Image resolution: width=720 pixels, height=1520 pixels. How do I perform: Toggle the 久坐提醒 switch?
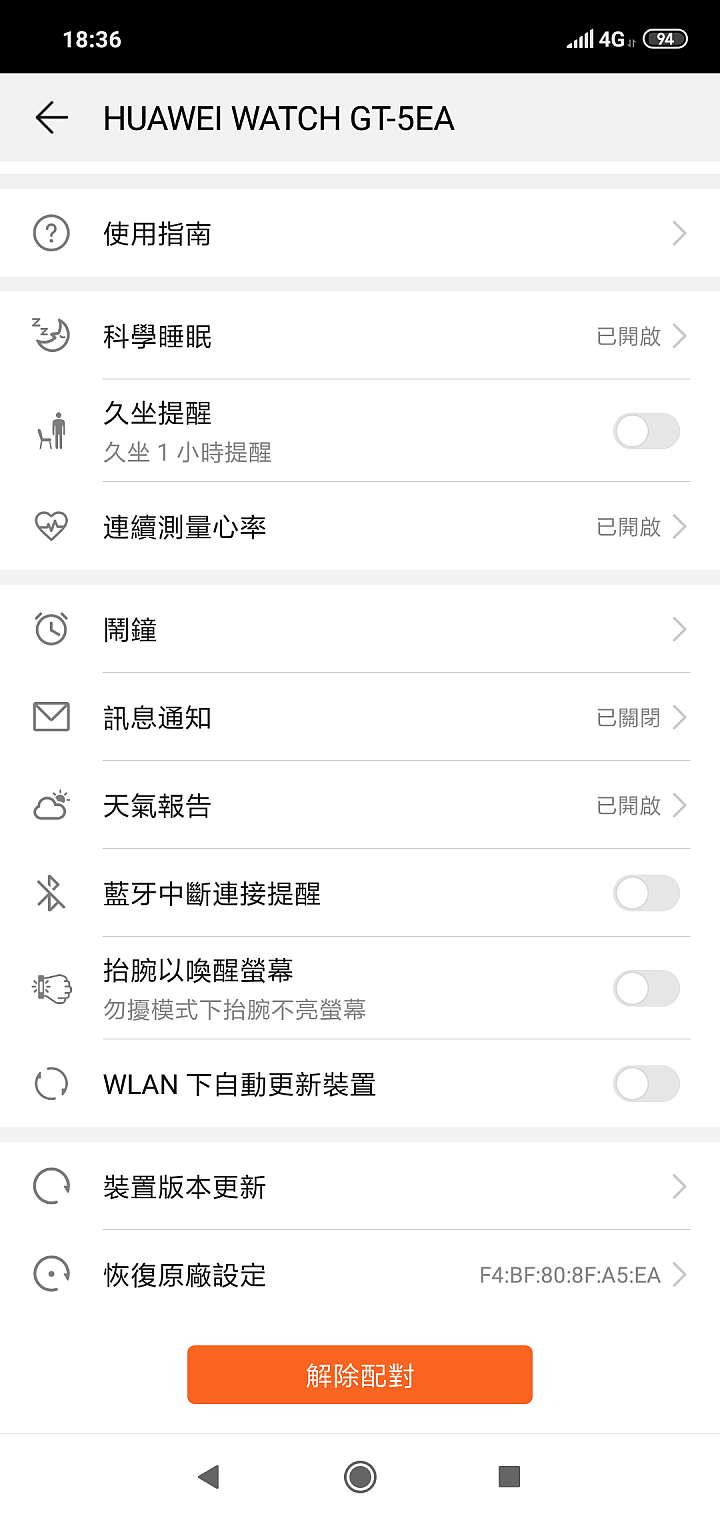point(646,432)
